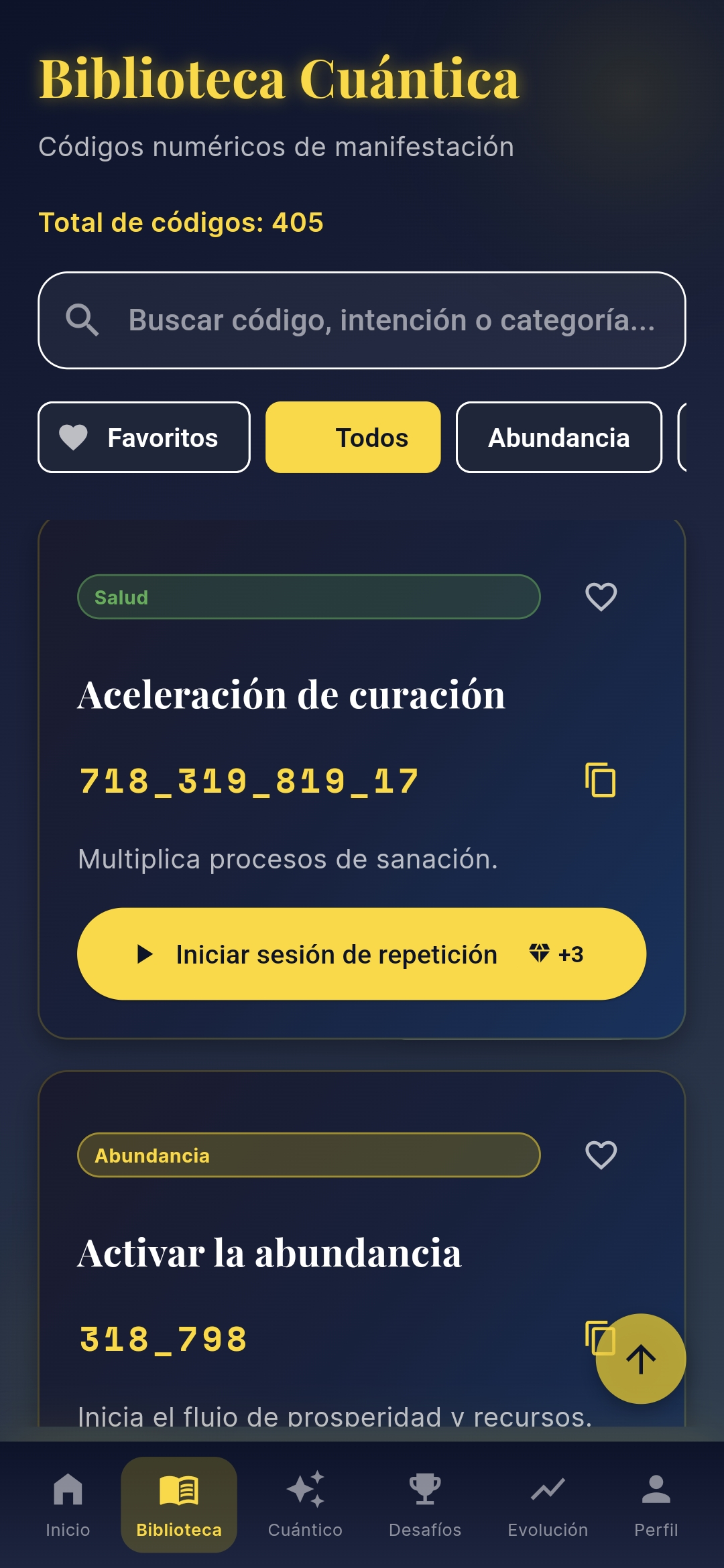Favorite the Activar la abundancia code
The height and width of the screenshot is (1568, 724).
click(599, 1155)
